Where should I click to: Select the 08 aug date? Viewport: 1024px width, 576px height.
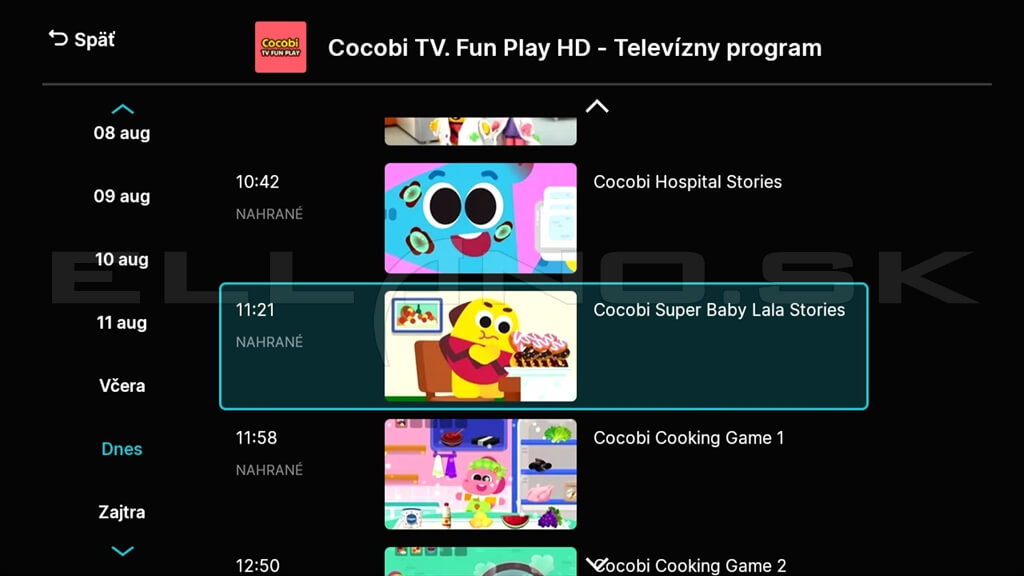click(122, 133)
